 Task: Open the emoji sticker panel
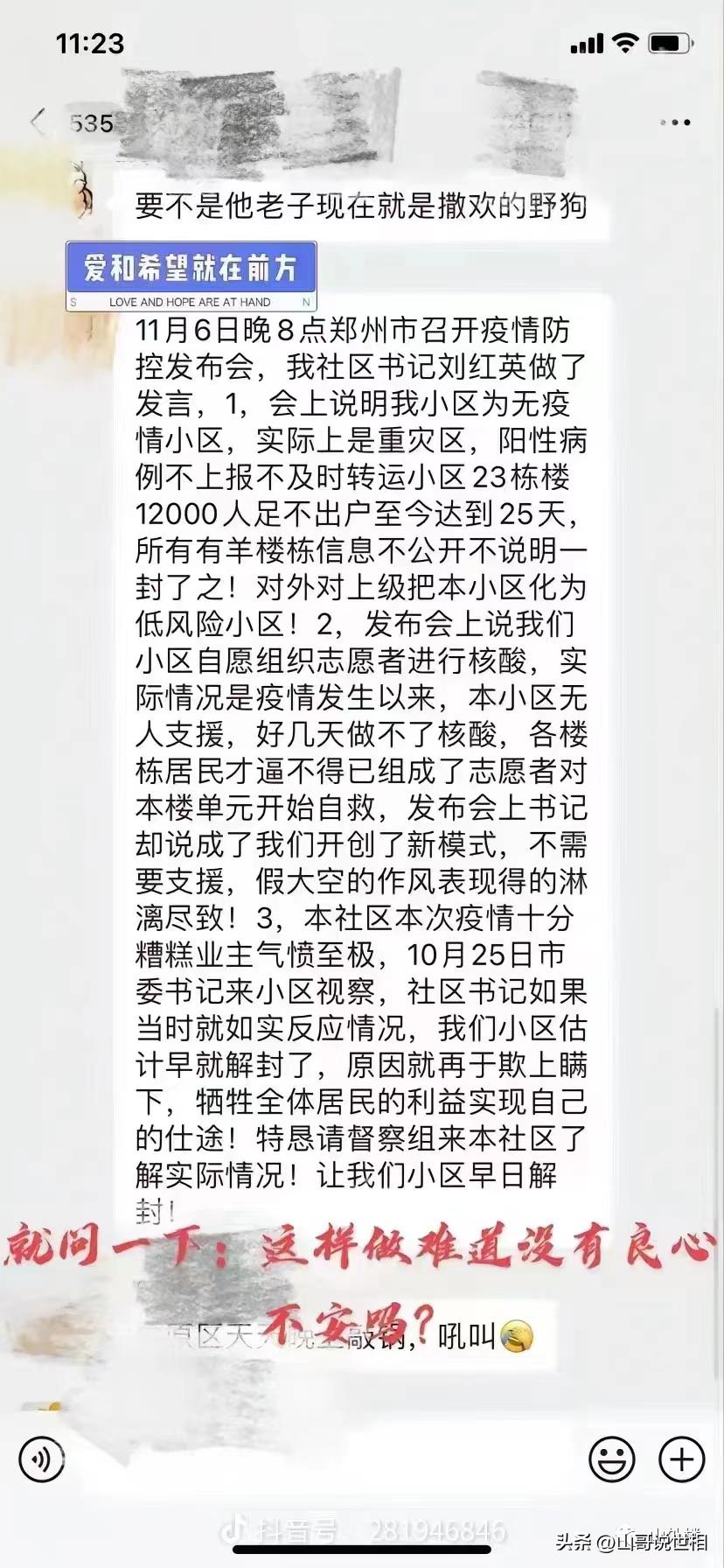coord(611,1459)
